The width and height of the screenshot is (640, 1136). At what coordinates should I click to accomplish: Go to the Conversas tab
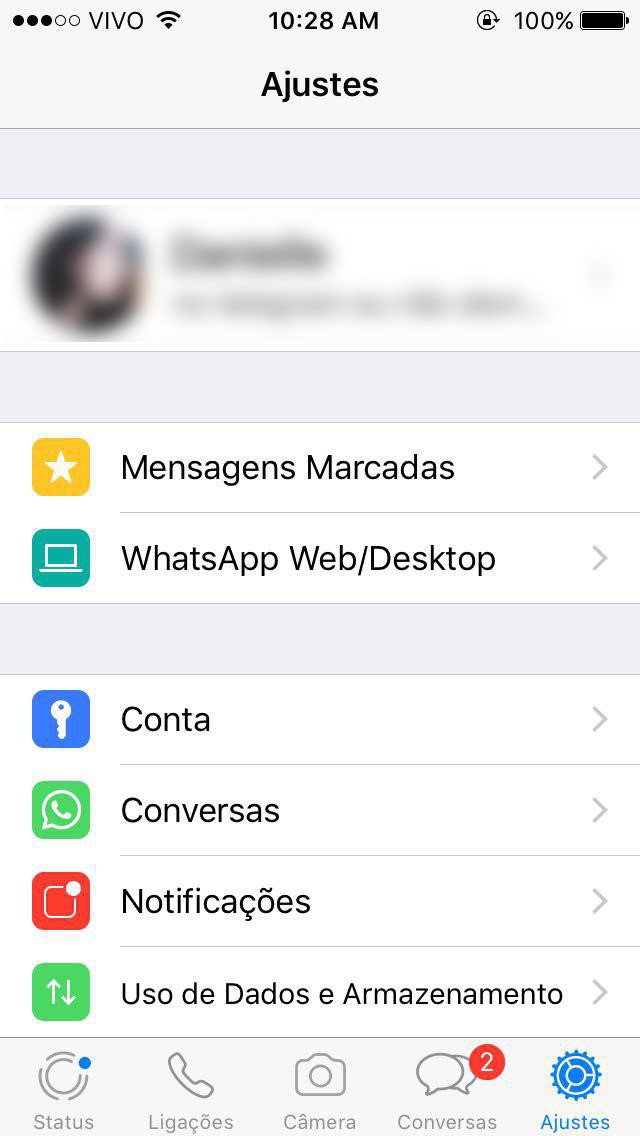[x=447, y=1088]
